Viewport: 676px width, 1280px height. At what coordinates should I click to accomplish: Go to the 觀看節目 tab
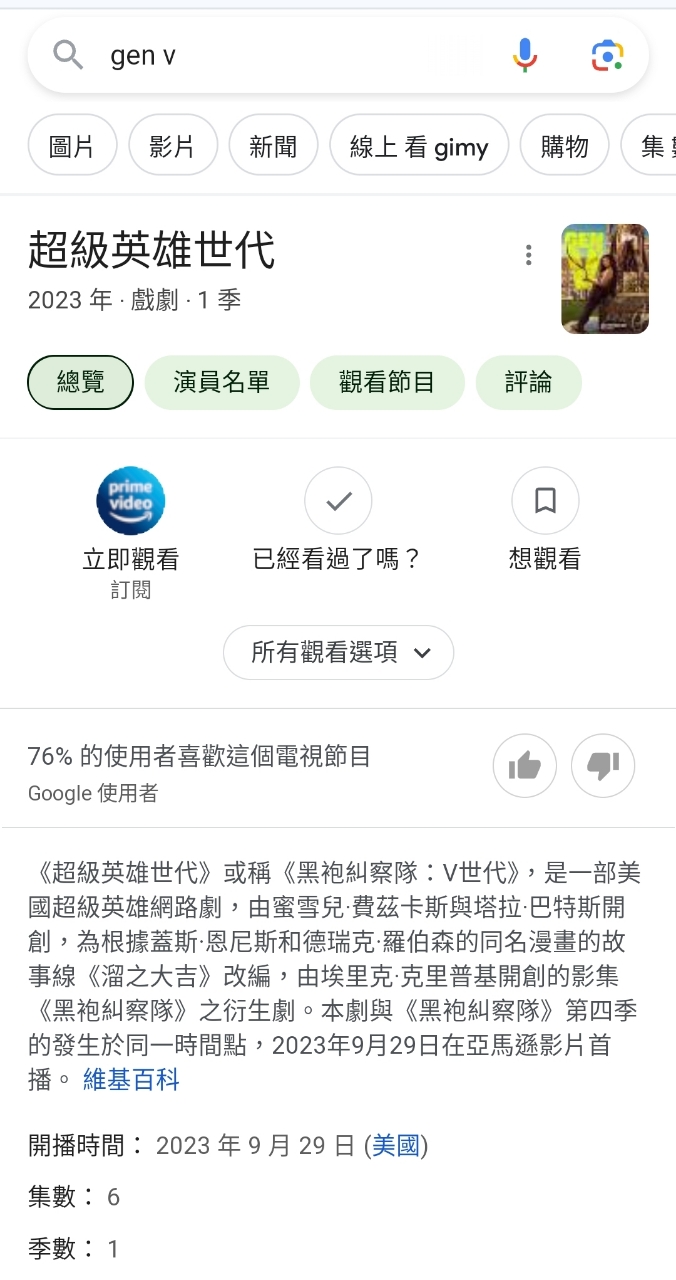point(387,382)
